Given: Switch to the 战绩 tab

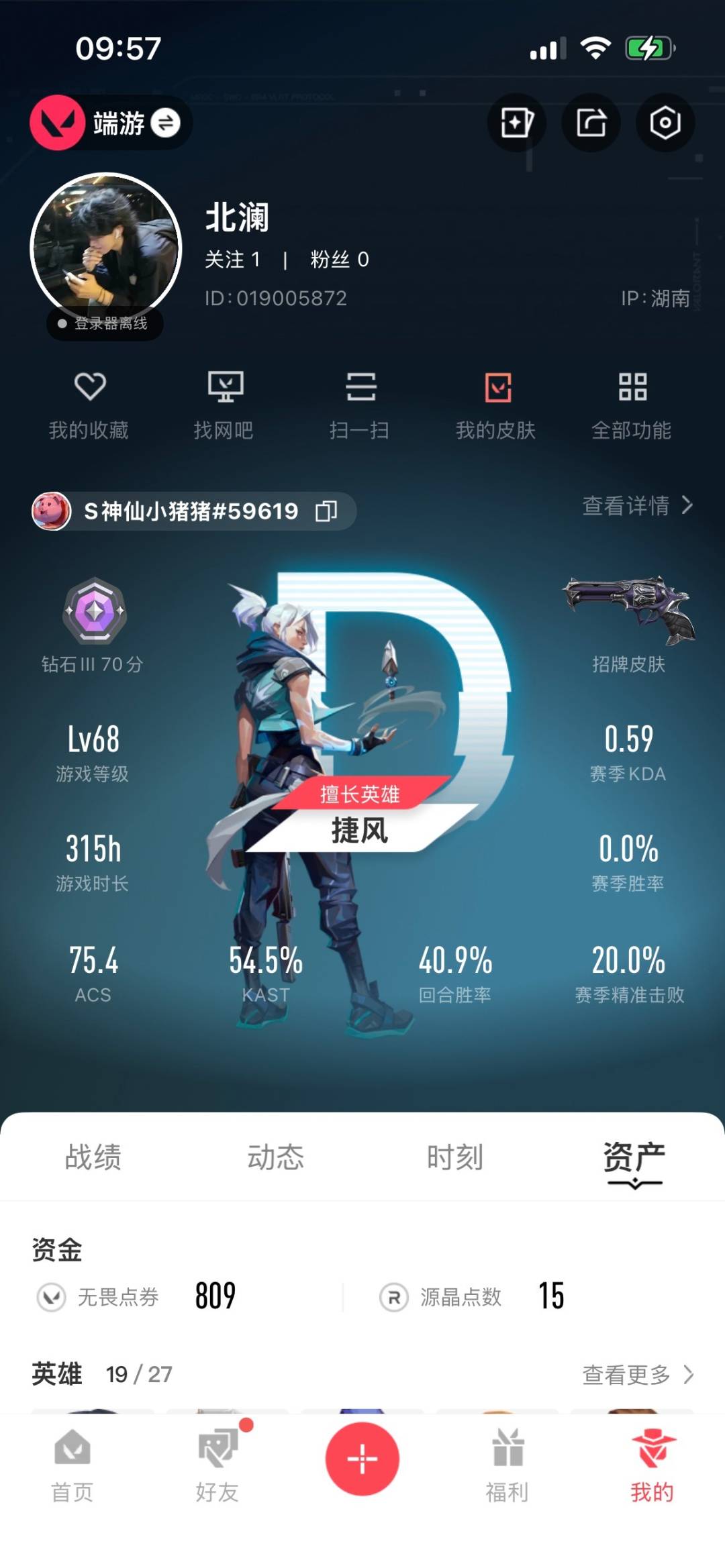Looking at the screenshot, I should point(93,1157).
